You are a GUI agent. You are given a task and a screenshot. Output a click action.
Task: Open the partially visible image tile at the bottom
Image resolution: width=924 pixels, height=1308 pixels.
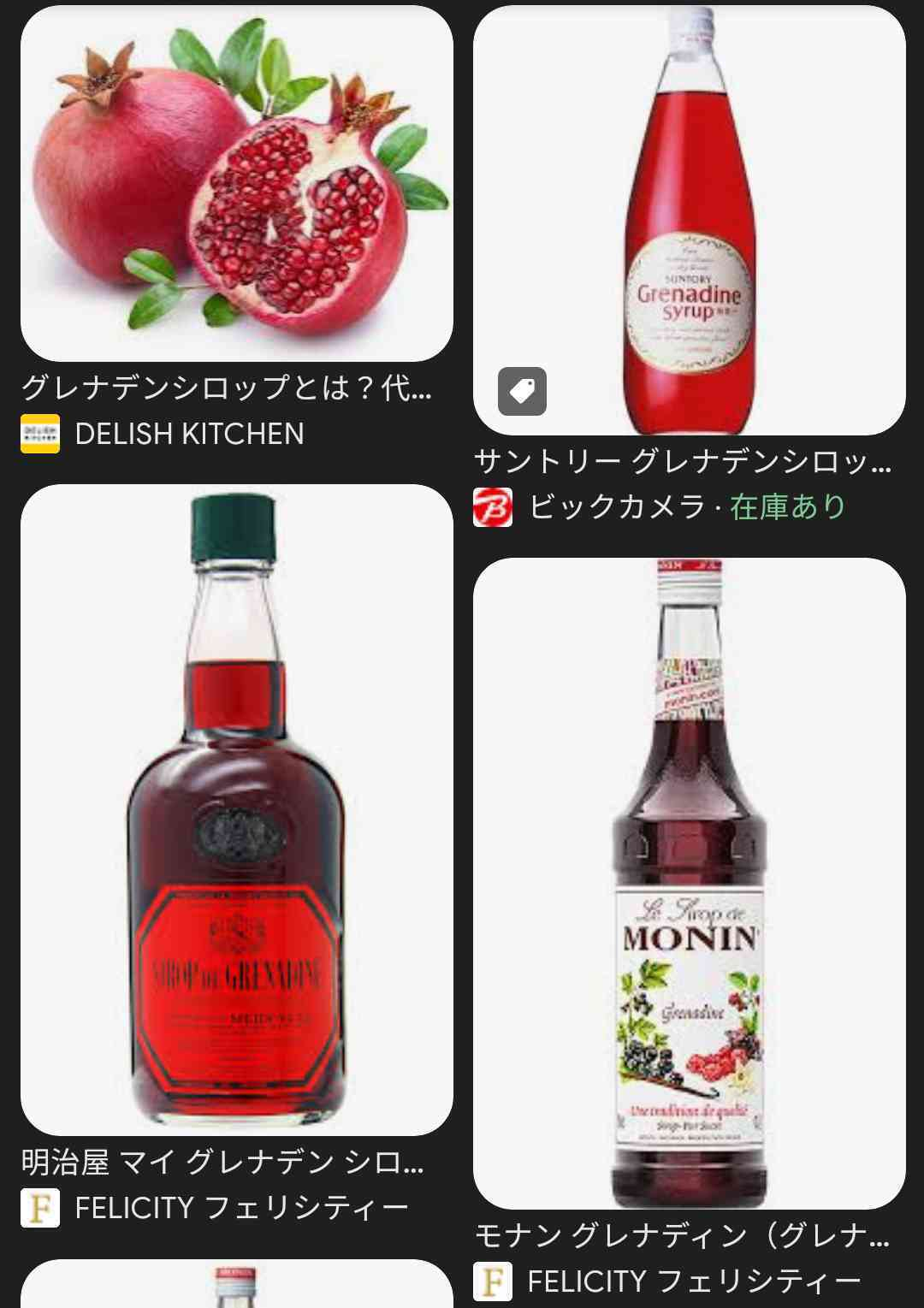click(236, 1285)
